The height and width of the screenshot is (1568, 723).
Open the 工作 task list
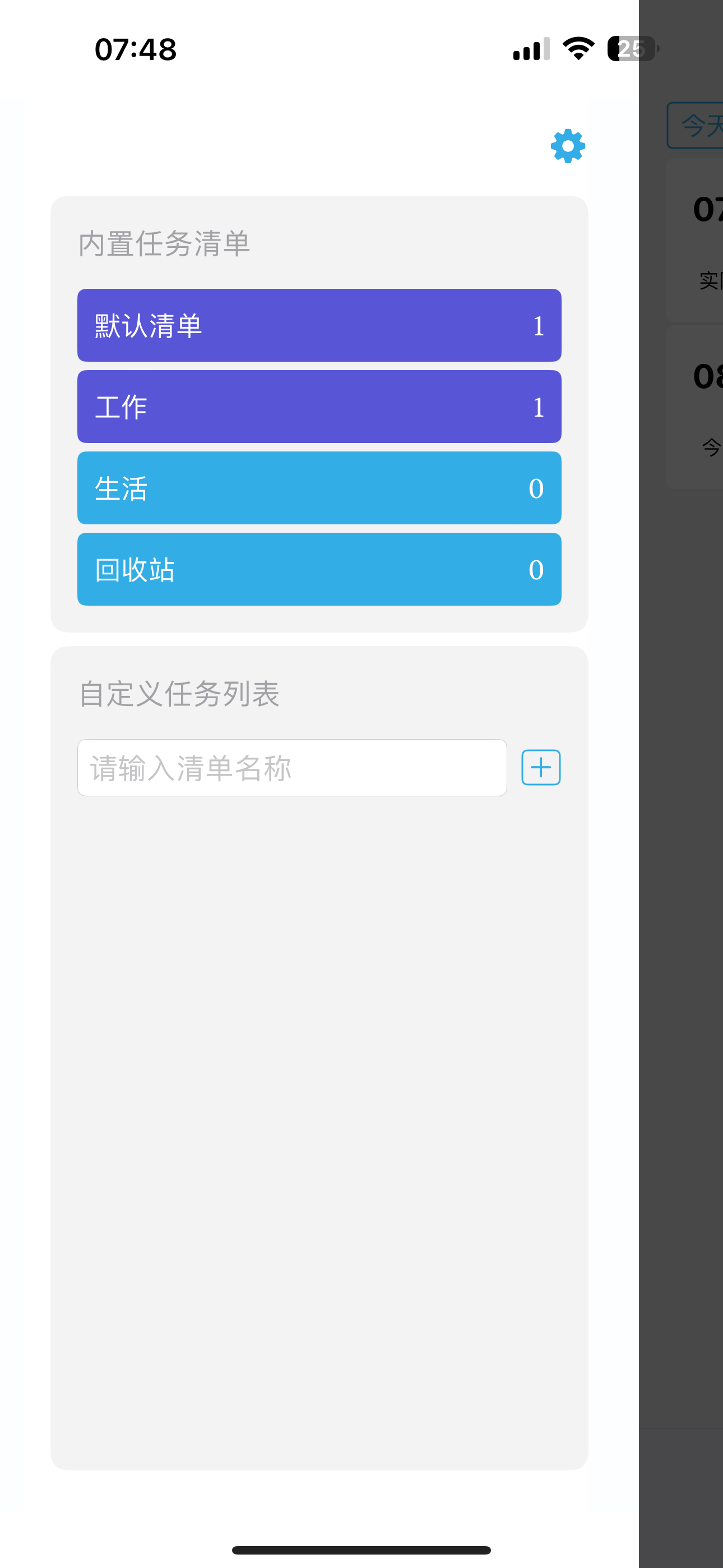[x=319, y=407]
